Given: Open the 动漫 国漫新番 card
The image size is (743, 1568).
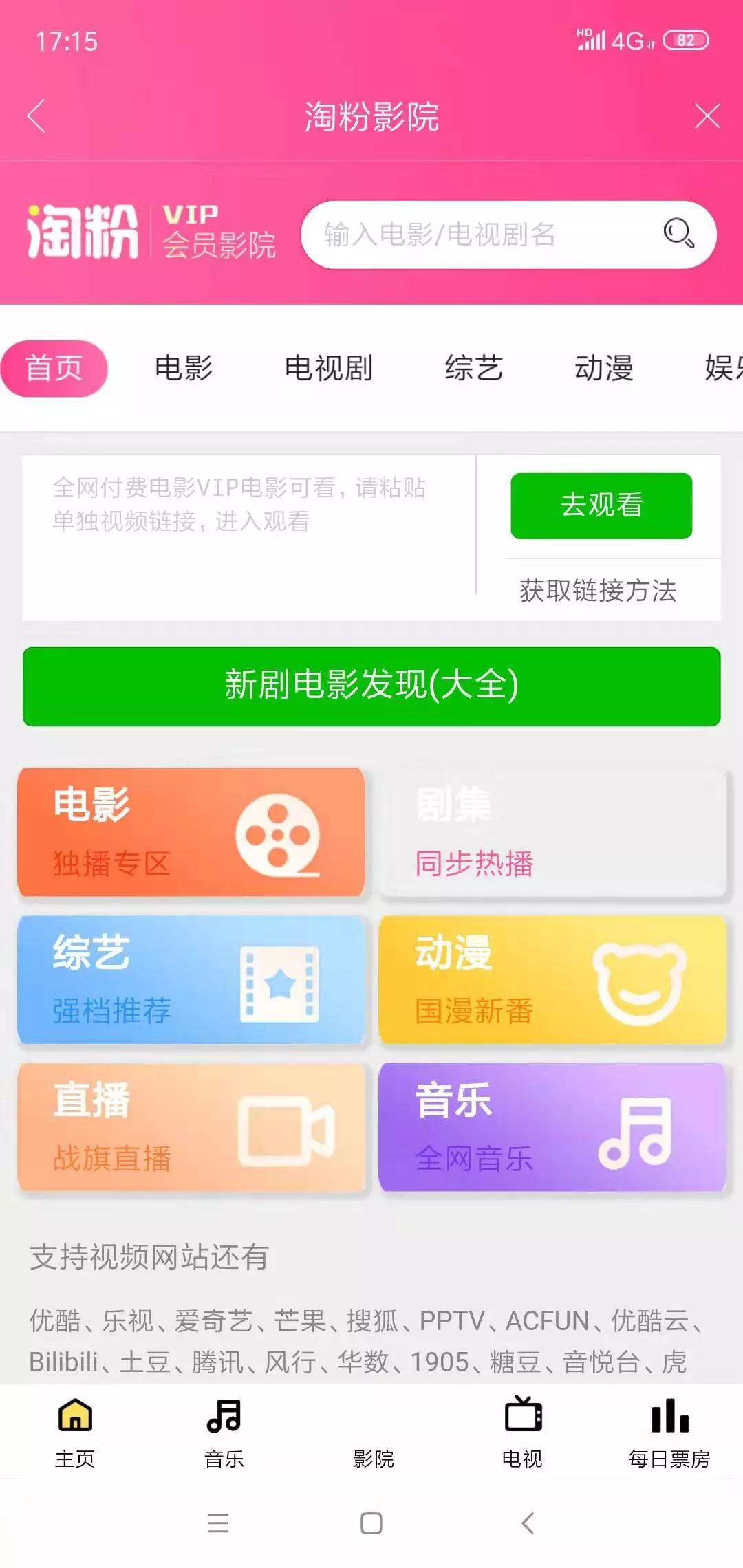Looking at the screenshot, I should 553,979.
